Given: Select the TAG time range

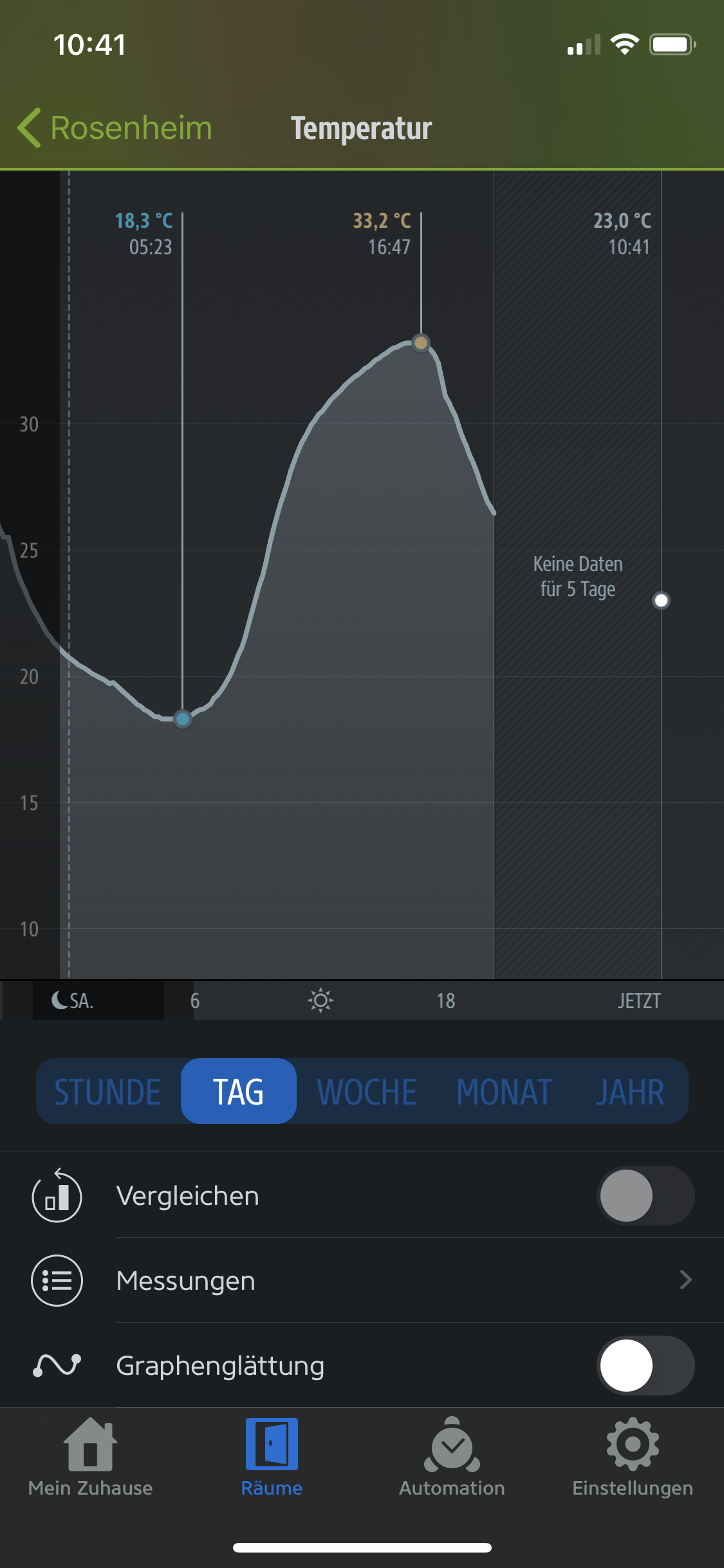Looking at the screenshot, I should click(239, 1092).
